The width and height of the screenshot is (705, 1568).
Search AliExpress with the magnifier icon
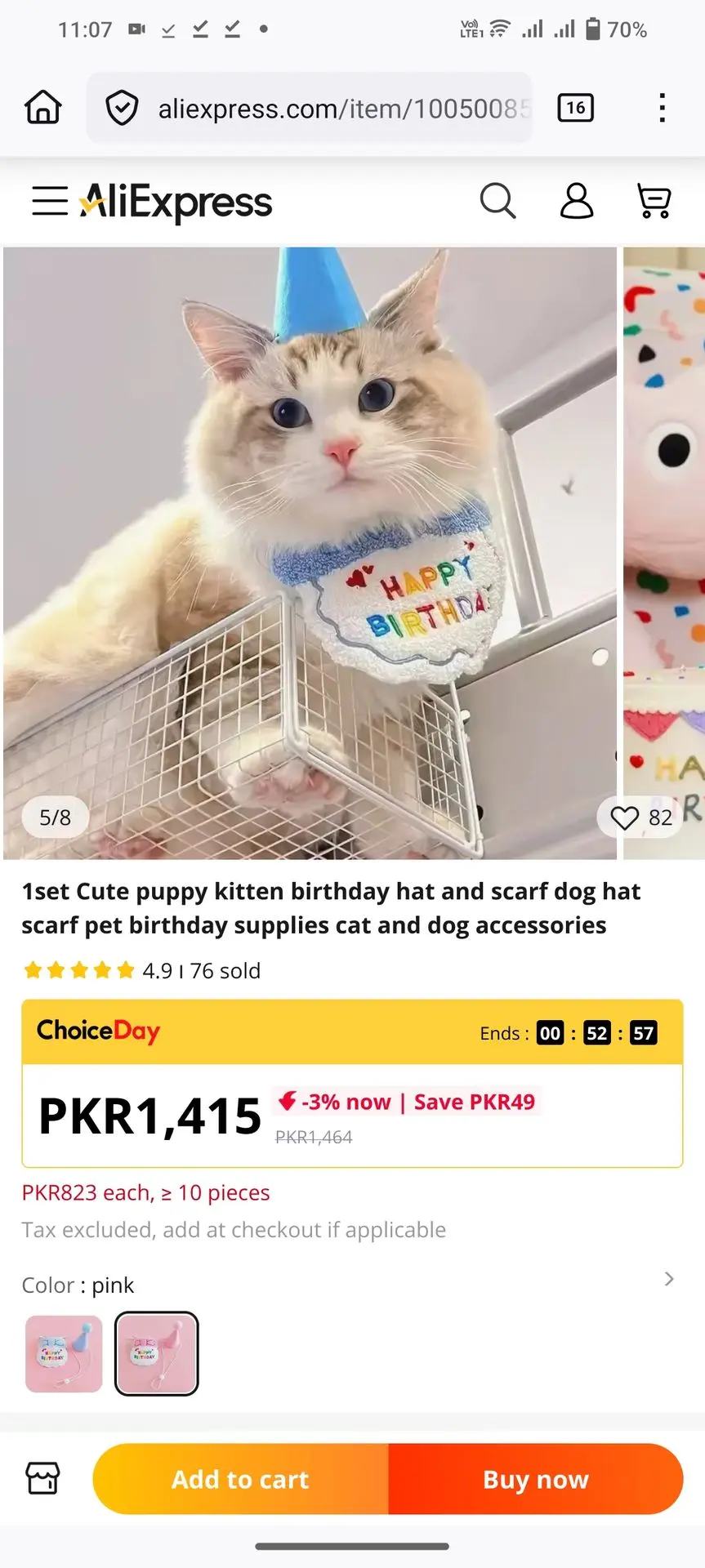[x=498, y=201]
